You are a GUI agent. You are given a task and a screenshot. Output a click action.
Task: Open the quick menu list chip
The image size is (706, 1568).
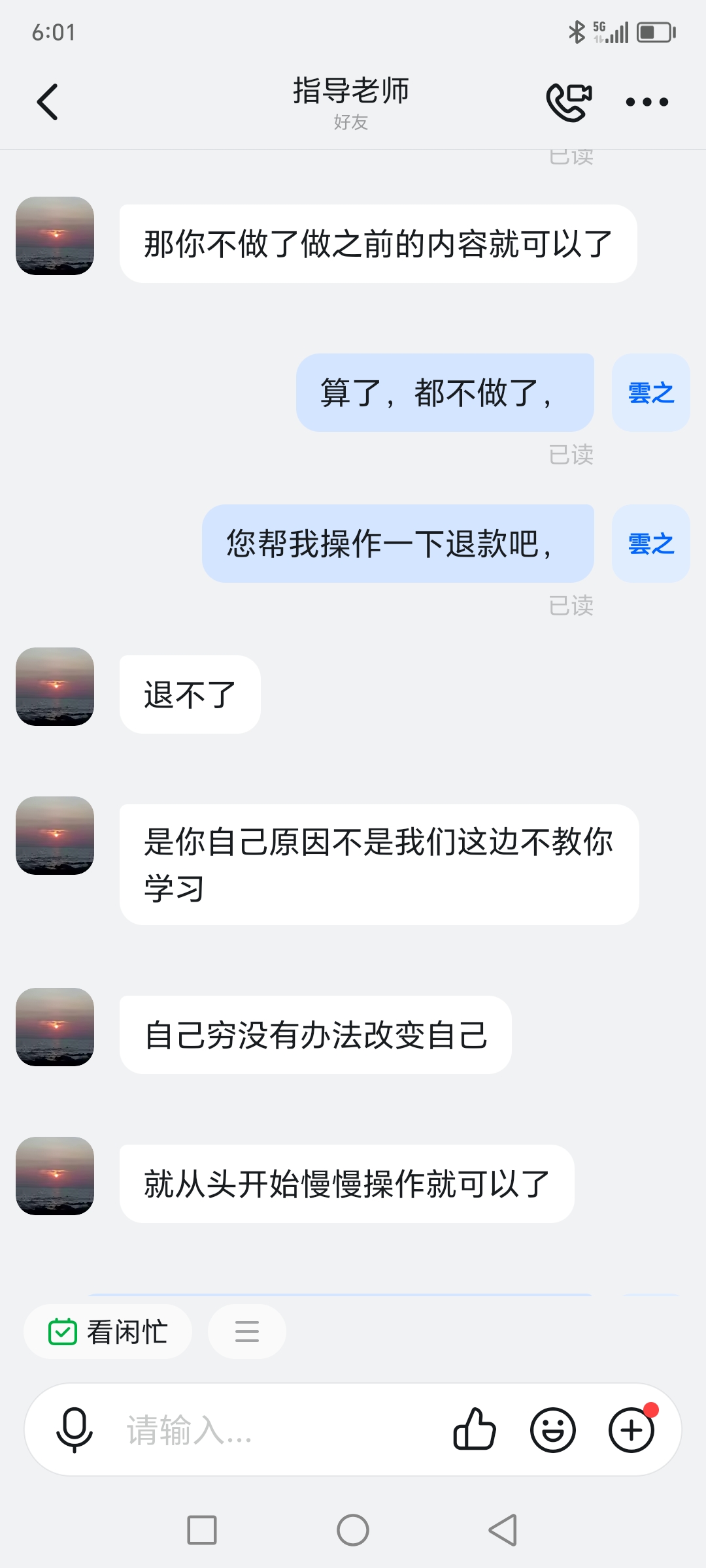click(x=246, y=1331)
